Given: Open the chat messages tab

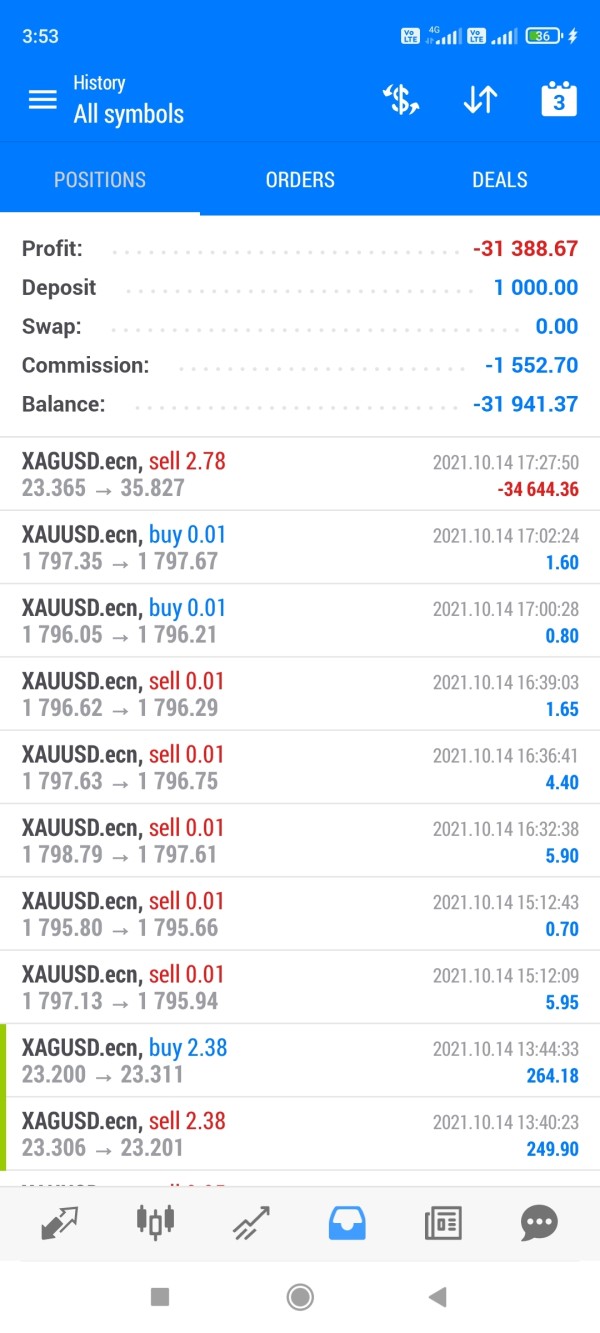Looking at the screenshot, I should point(539,1222).
